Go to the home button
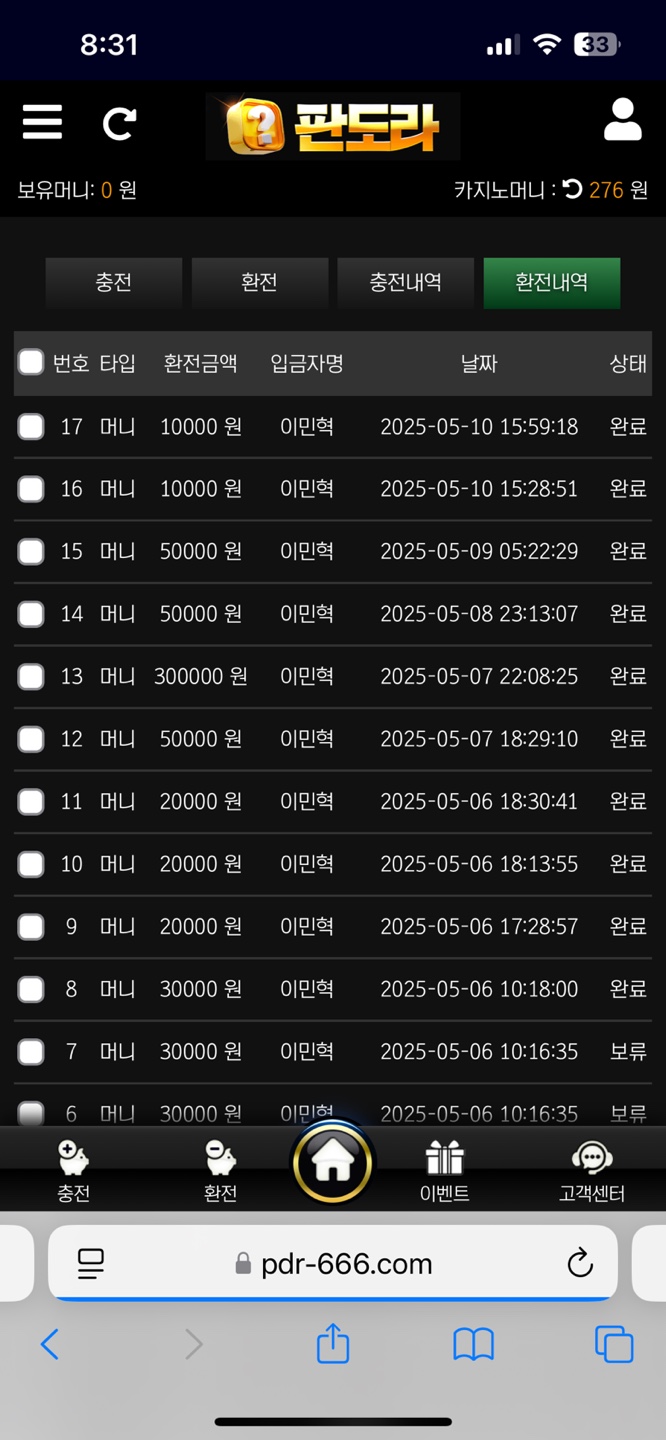 pos(333,1162)
